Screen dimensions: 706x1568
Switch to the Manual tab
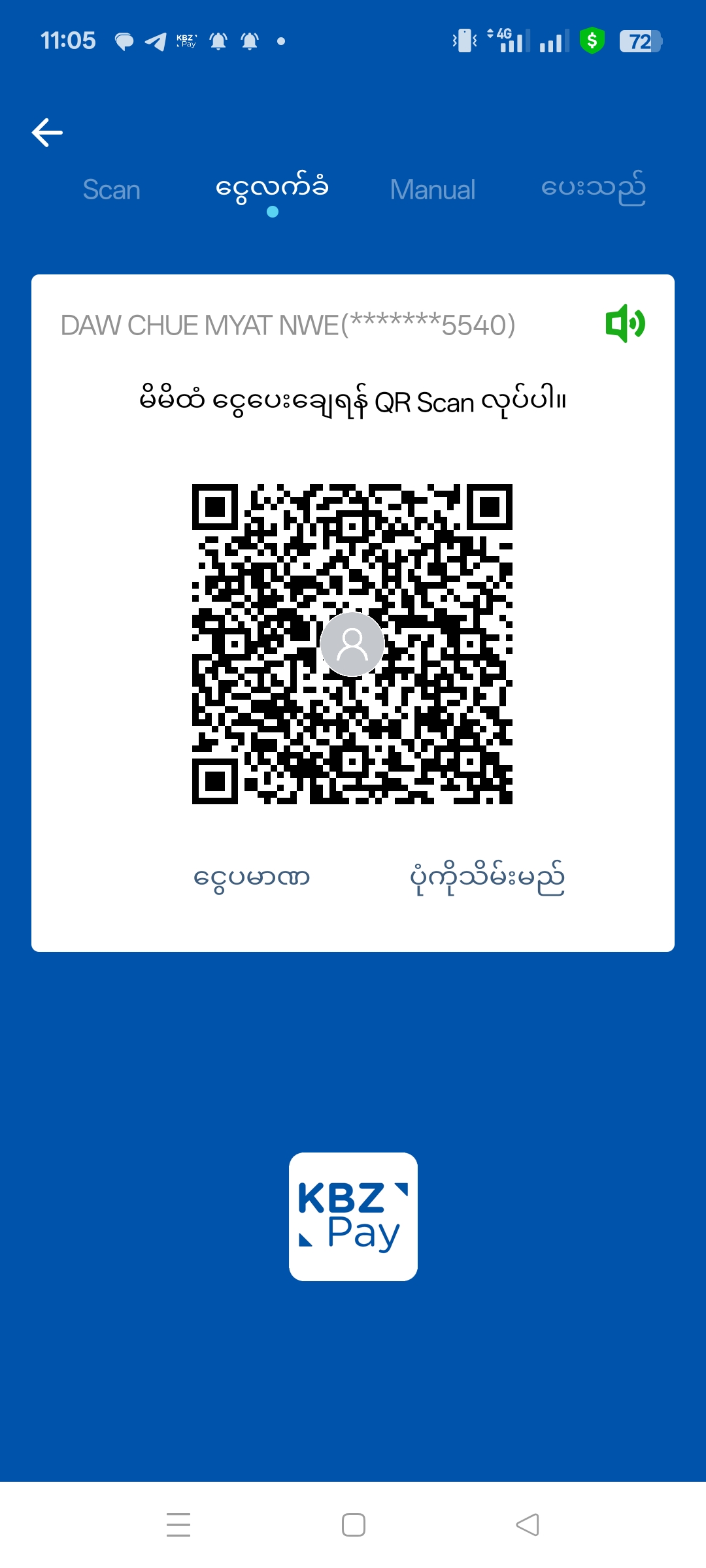432,190
